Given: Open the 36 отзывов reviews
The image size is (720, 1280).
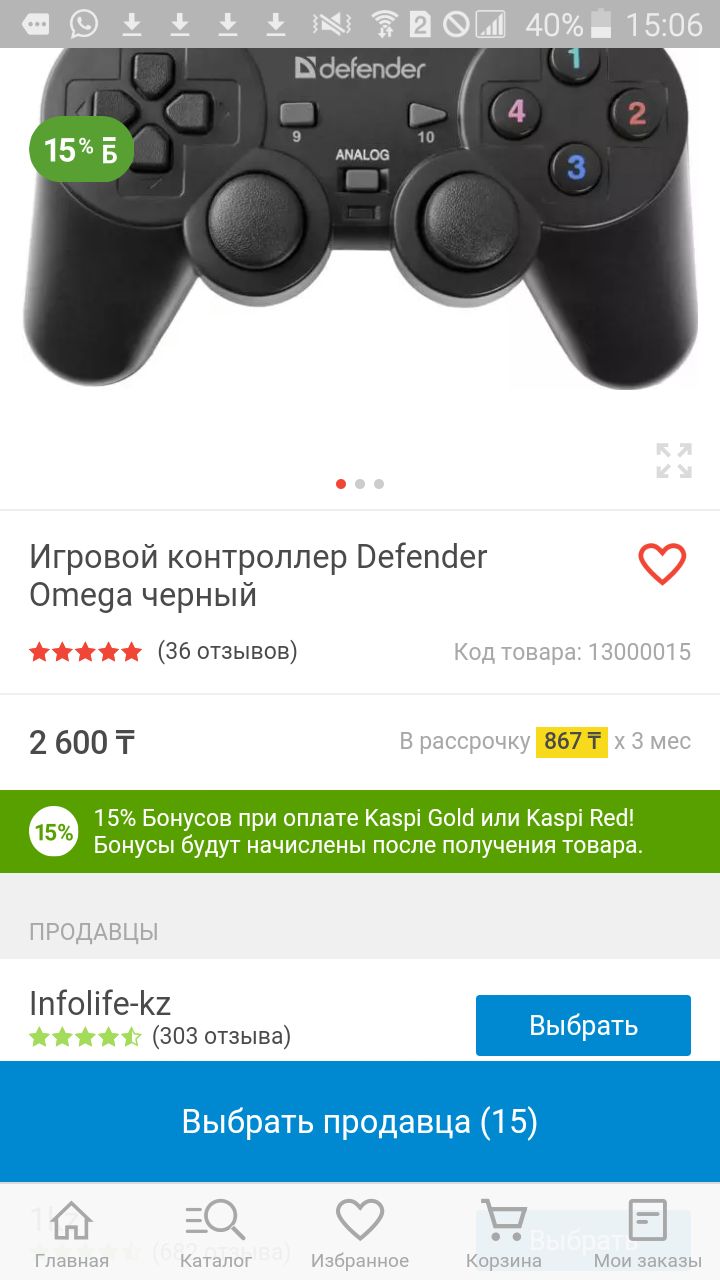Looking at the screenshot, I should tap(227, 652).
